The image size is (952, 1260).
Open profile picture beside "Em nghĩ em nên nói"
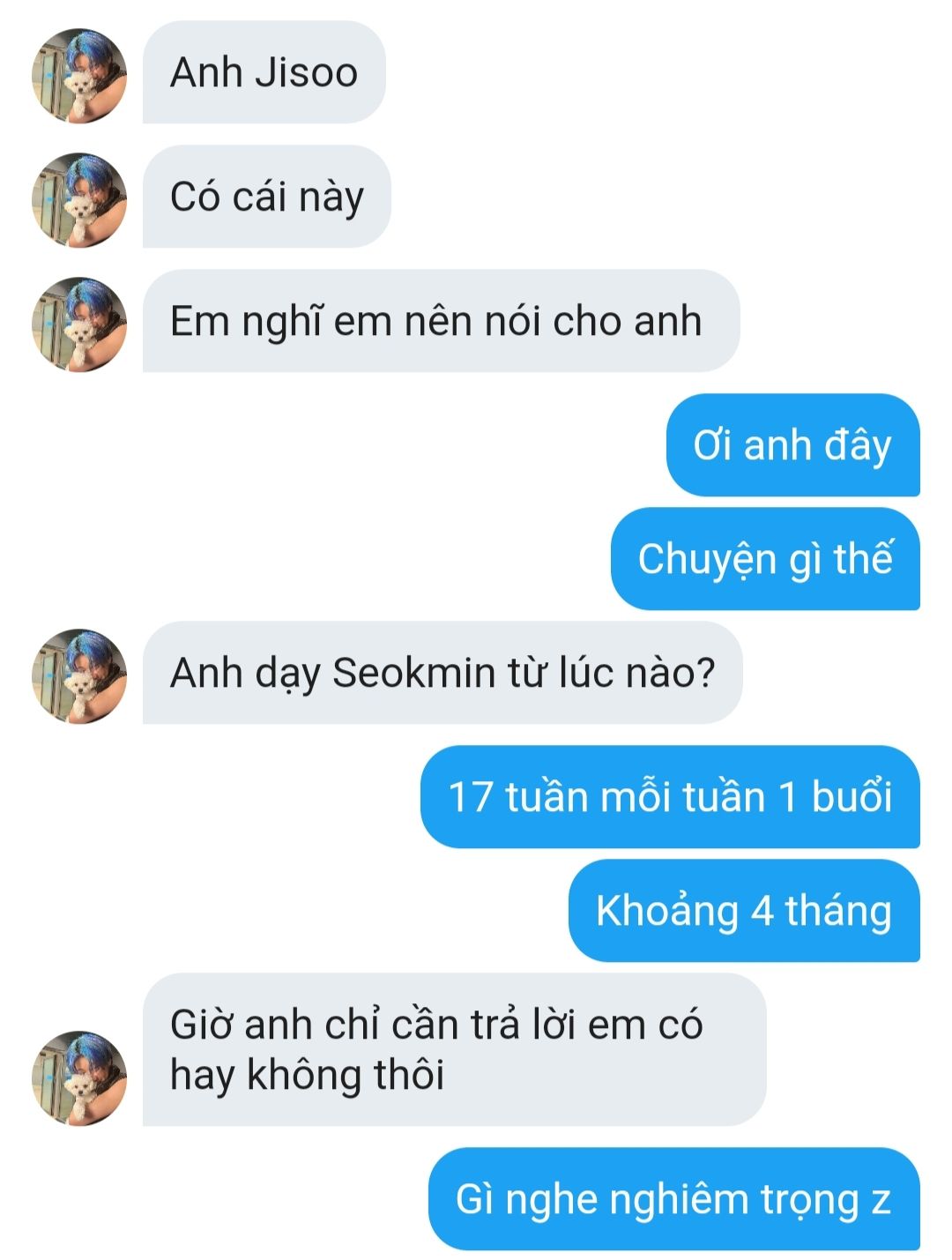pyautogui.click(x=79, y=324)
